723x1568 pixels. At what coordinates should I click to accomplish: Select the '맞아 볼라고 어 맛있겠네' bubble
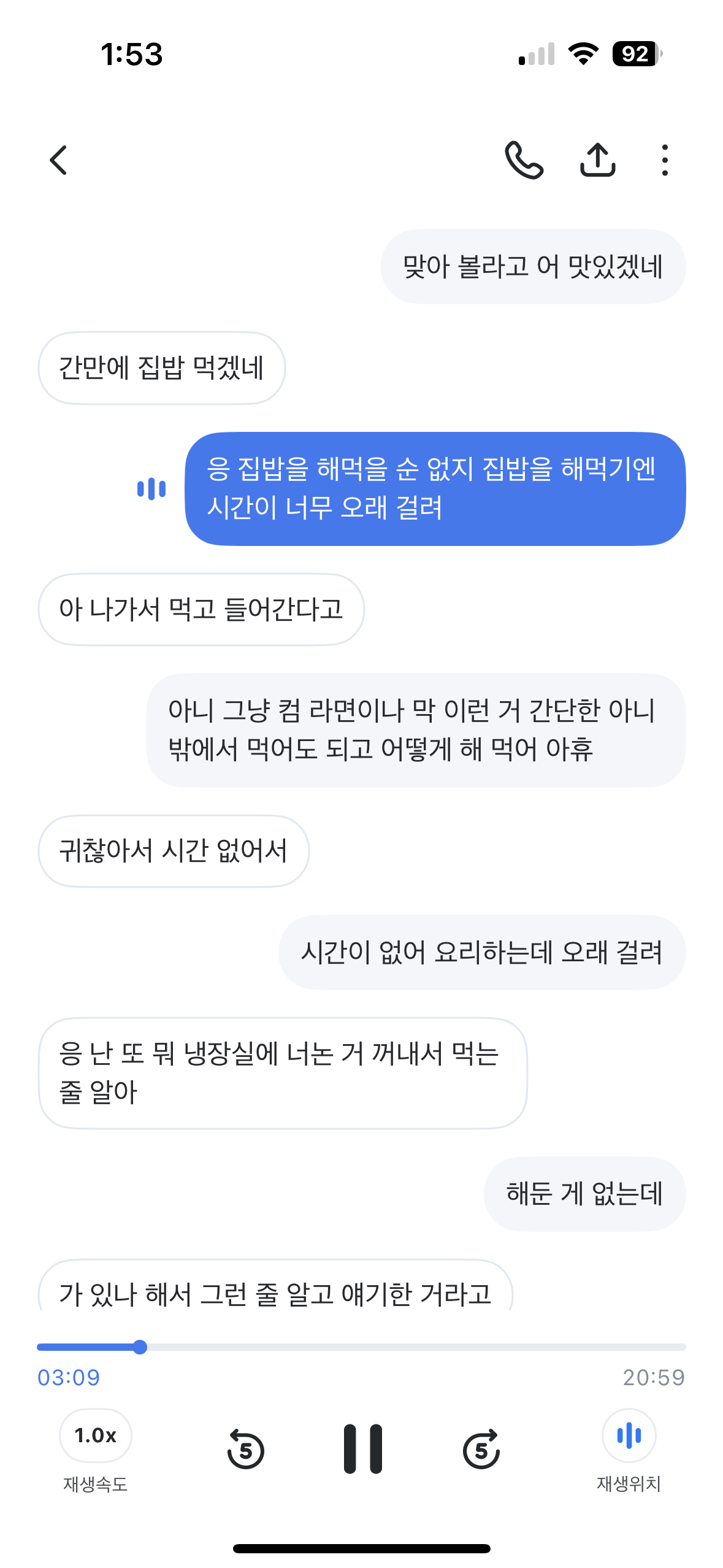(532, 267)
